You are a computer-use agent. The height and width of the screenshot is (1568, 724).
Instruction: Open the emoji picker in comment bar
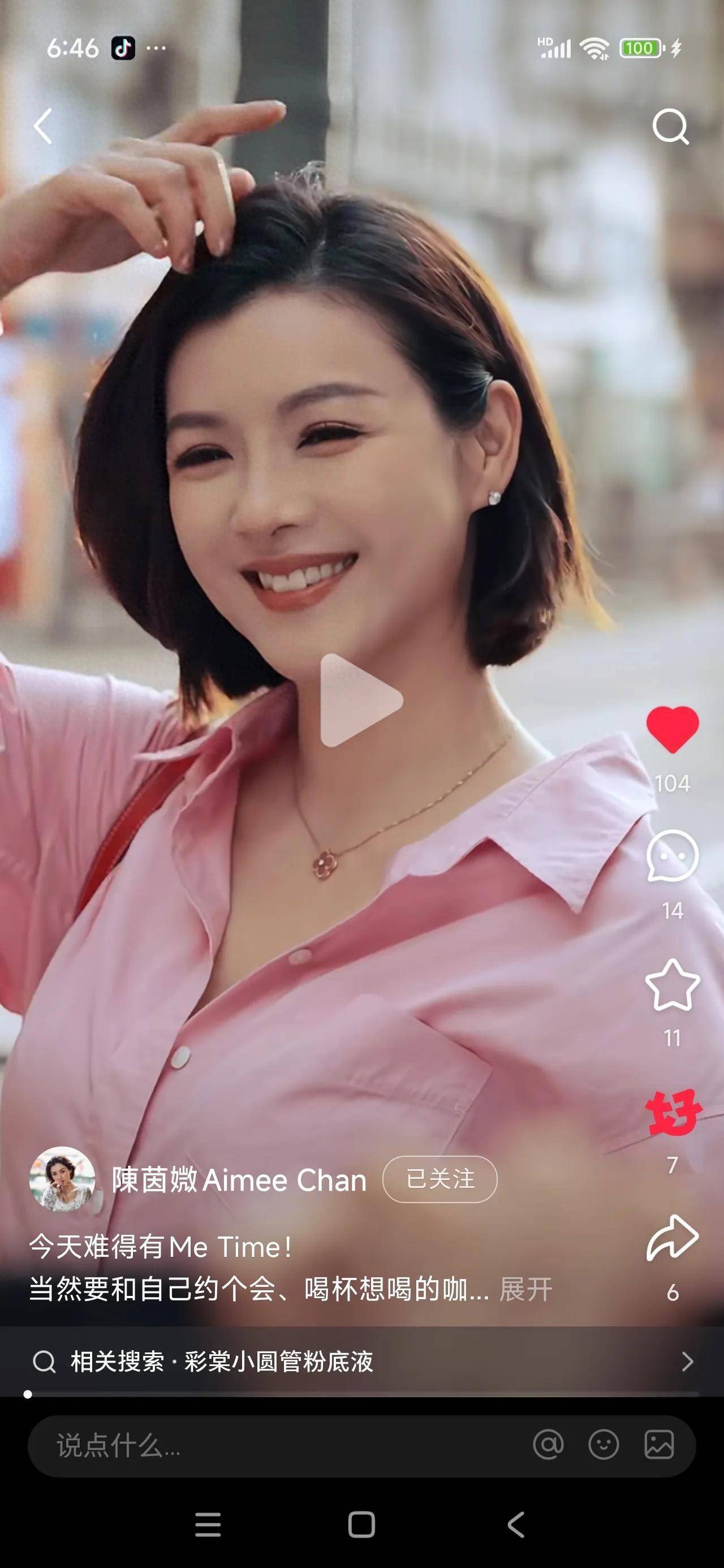604,1445
